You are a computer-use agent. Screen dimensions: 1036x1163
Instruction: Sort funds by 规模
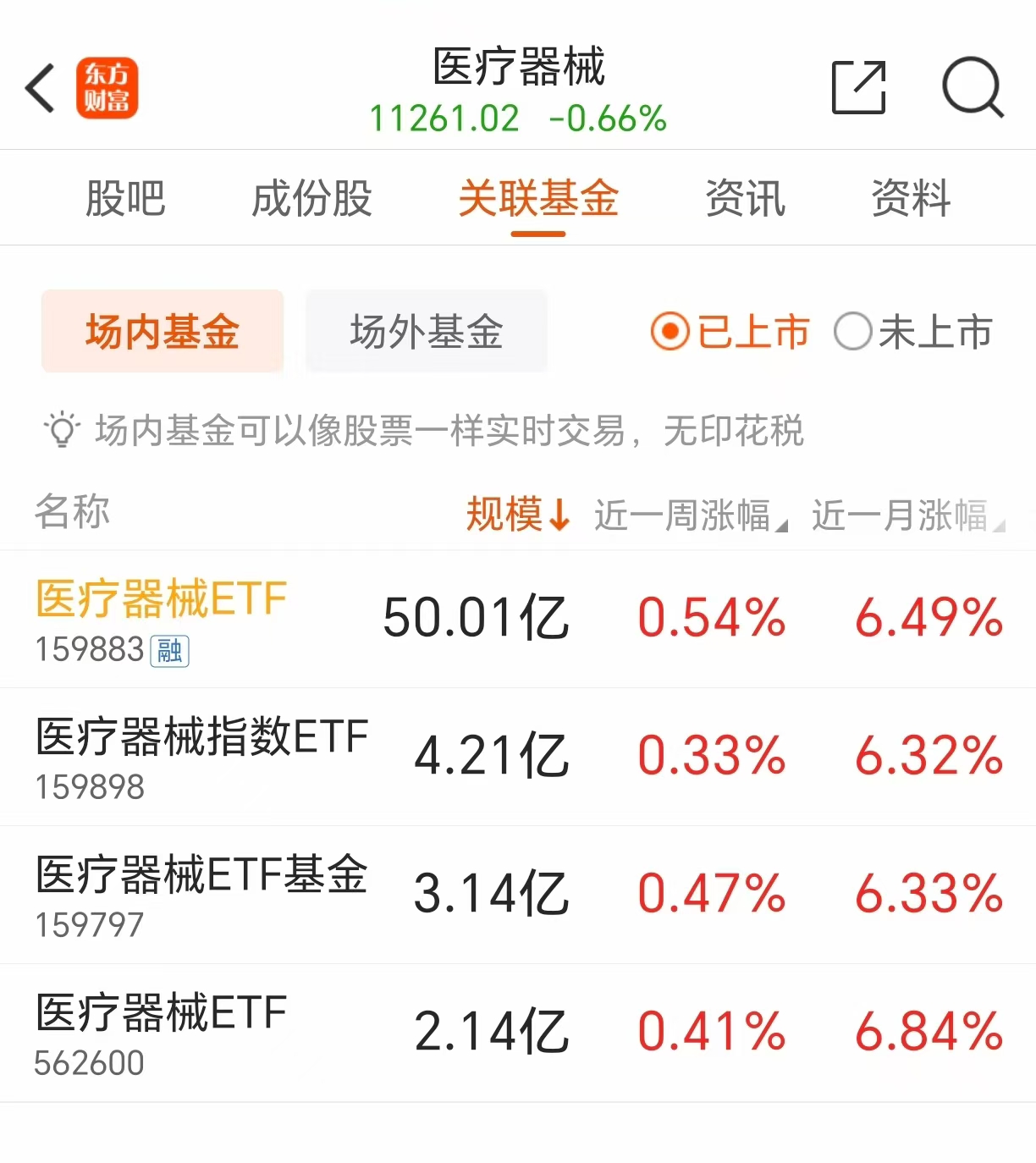coord(517,514)
